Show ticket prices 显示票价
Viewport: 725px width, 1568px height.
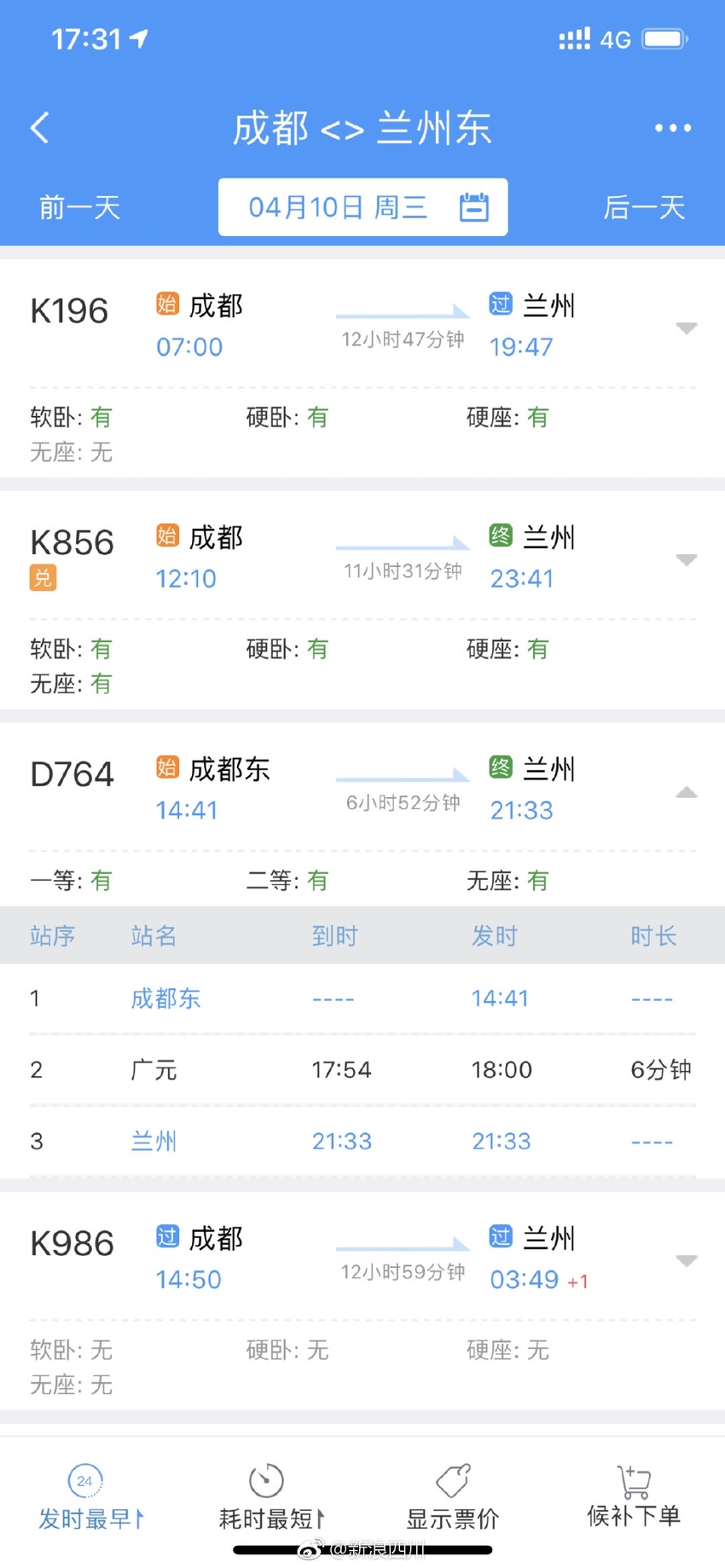(x=453, y=1497)
